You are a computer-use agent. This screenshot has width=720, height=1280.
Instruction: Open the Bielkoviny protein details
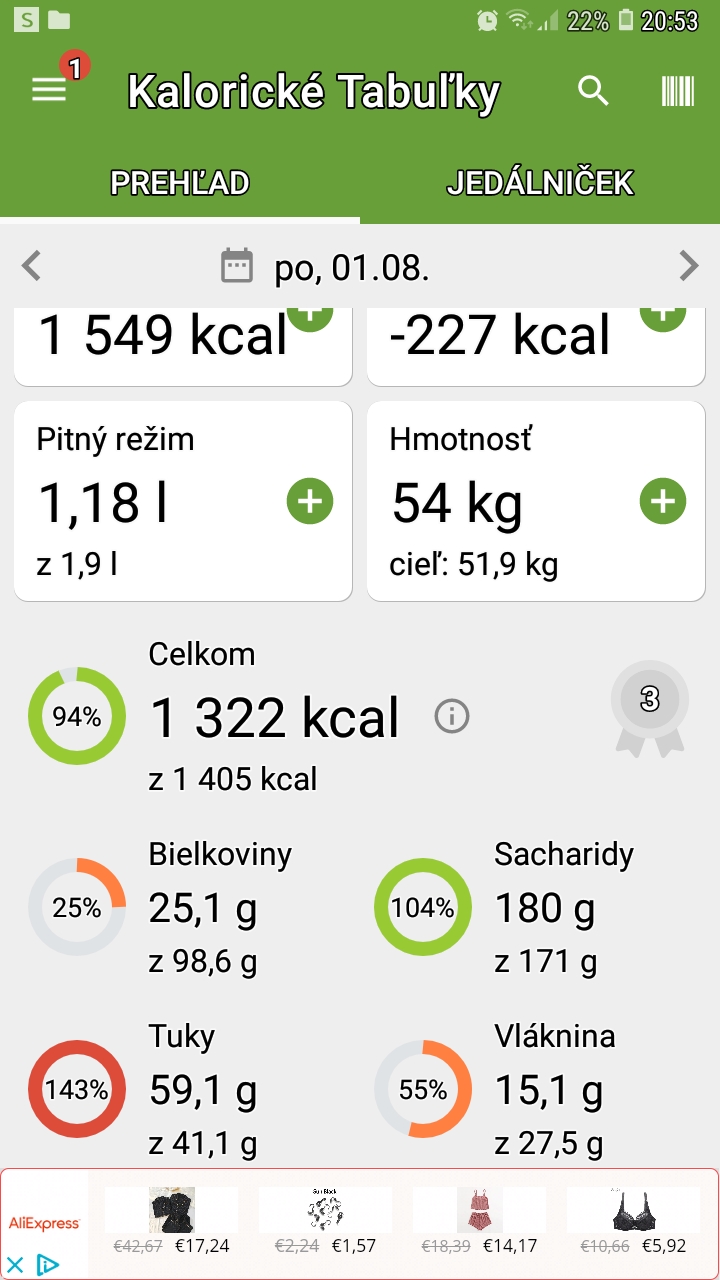(x=190, y=908)
